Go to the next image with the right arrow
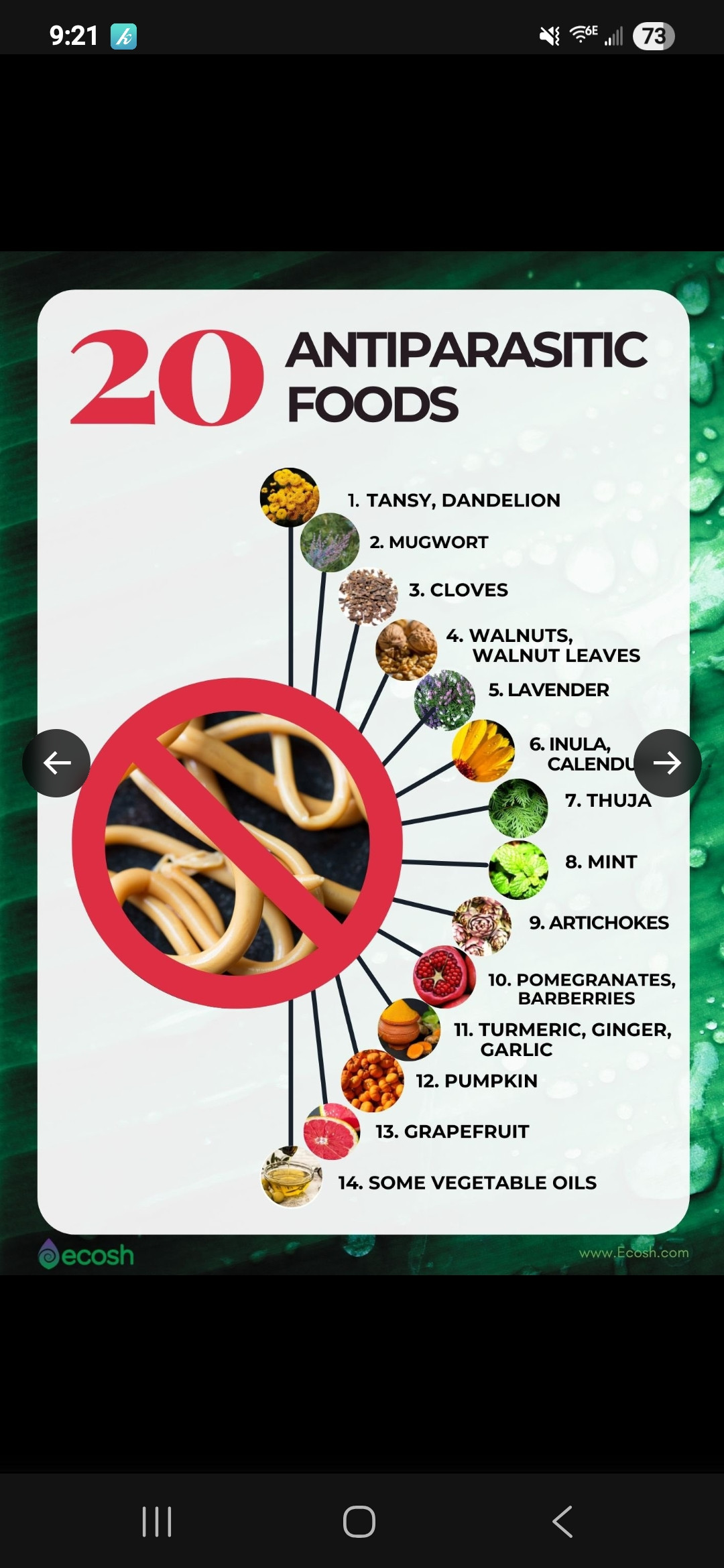 (x=667, y=763)
